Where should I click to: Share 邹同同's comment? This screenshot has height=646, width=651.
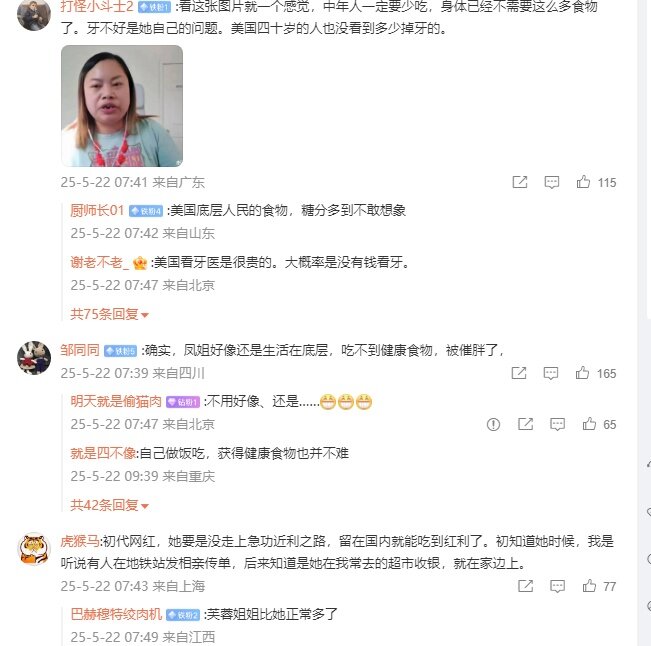coord(519,373)
